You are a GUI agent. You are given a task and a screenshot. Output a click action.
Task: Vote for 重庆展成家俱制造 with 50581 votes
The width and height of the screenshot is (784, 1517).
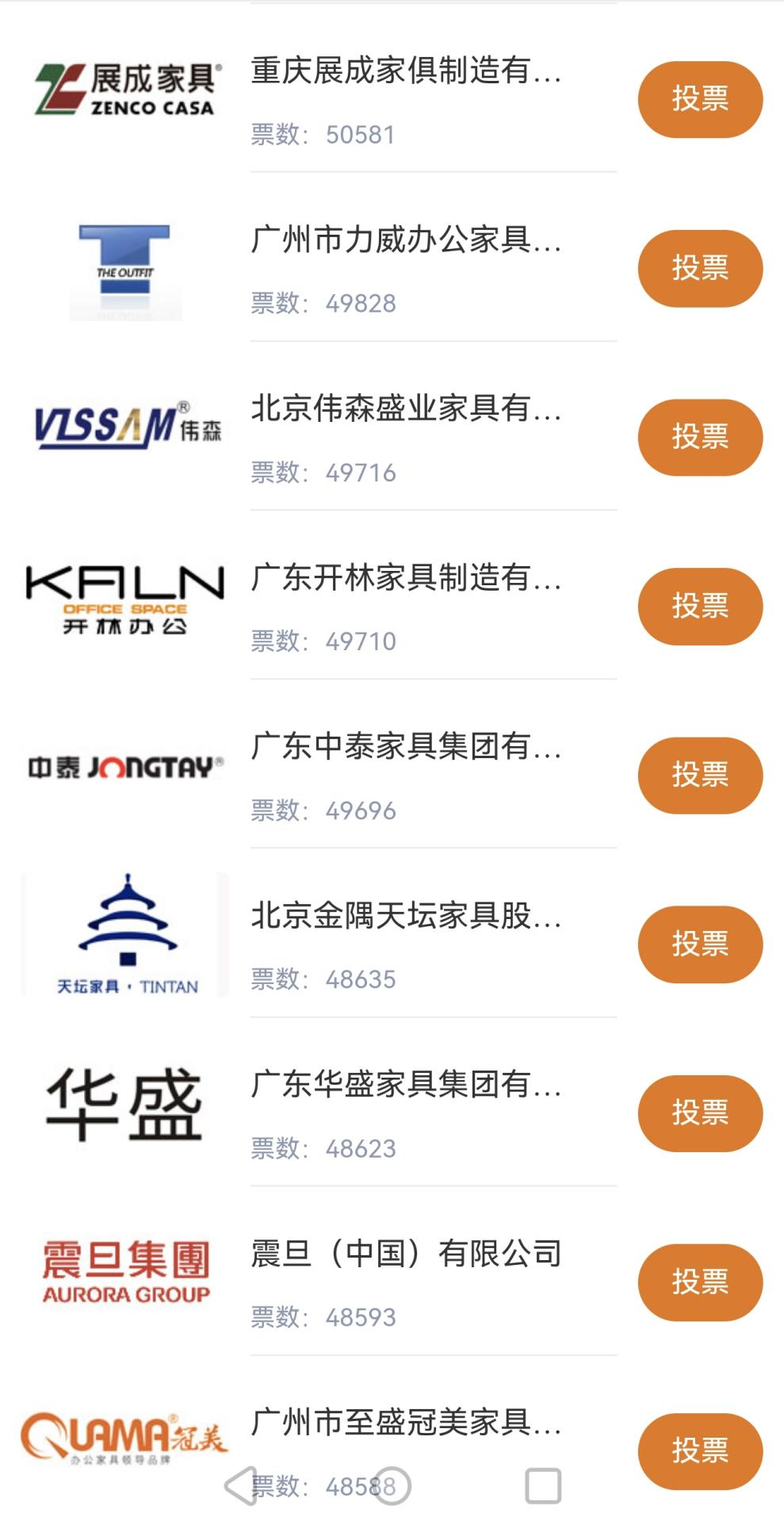pos(700,99)
